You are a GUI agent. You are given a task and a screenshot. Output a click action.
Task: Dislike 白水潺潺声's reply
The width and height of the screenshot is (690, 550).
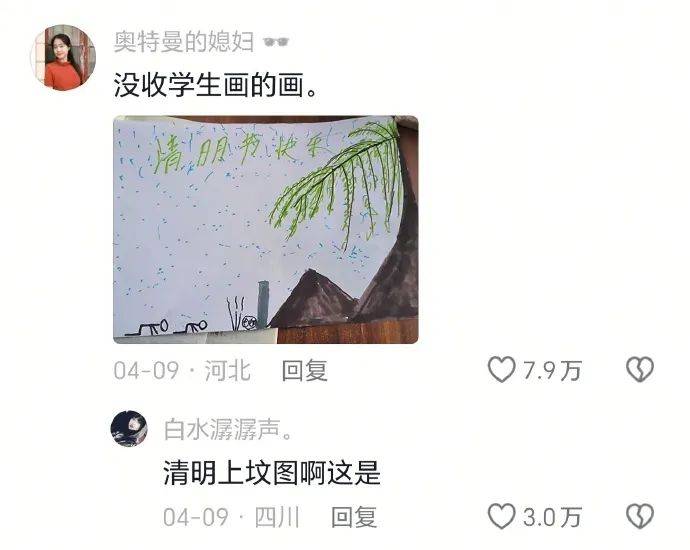point(639,517)
